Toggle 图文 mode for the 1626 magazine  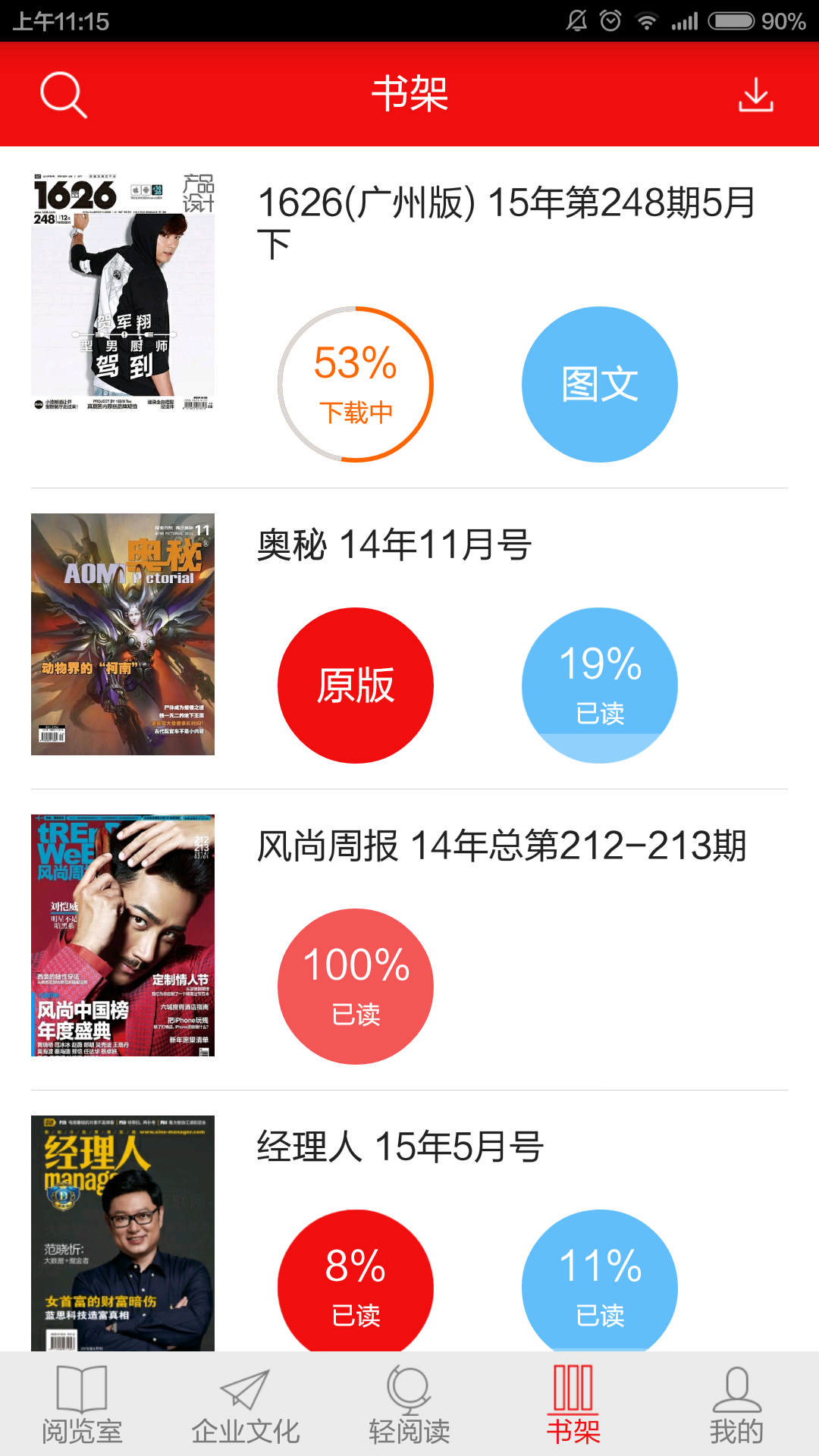pyautogui.click(x=599, y=383)
